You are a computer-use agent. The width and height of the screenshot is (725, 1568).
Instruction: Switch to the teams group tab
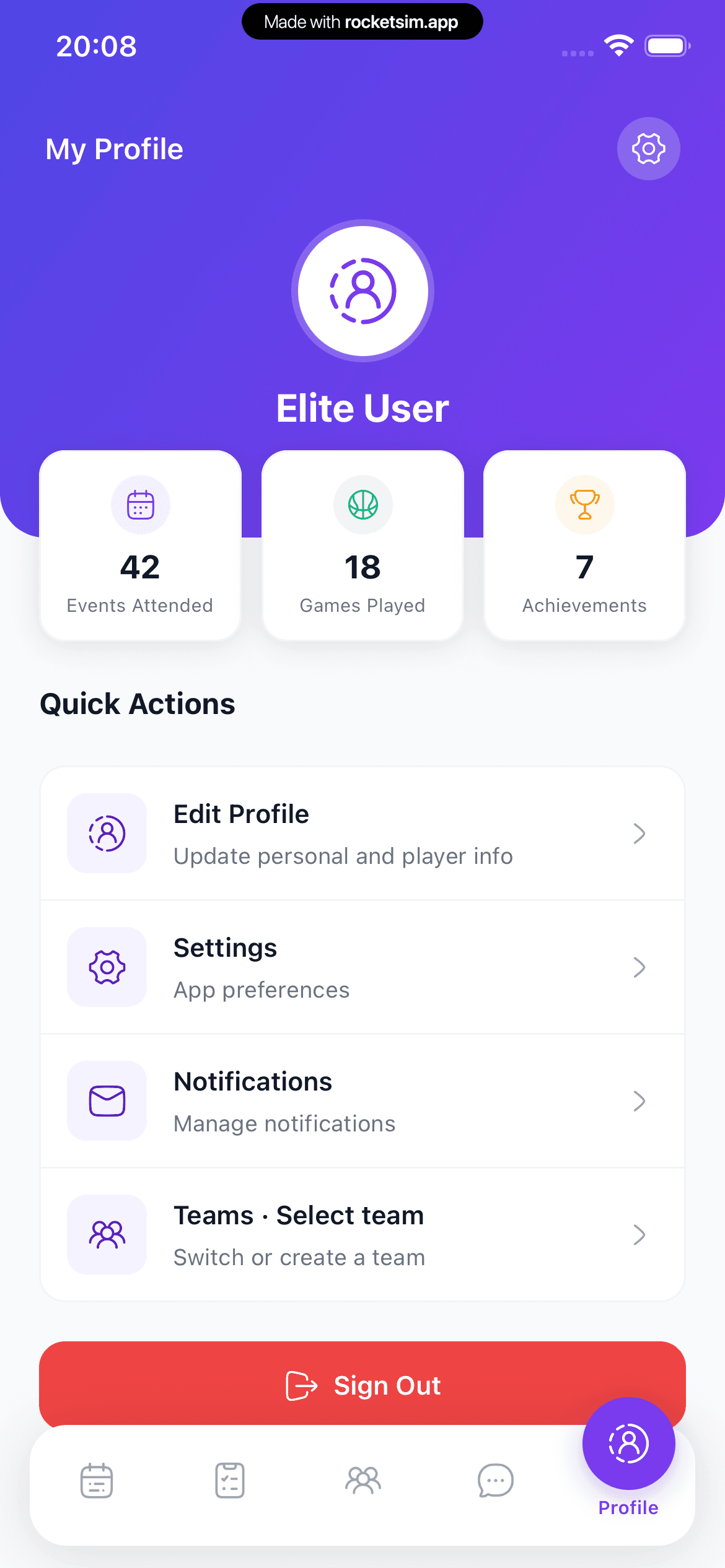(363, 1481)
